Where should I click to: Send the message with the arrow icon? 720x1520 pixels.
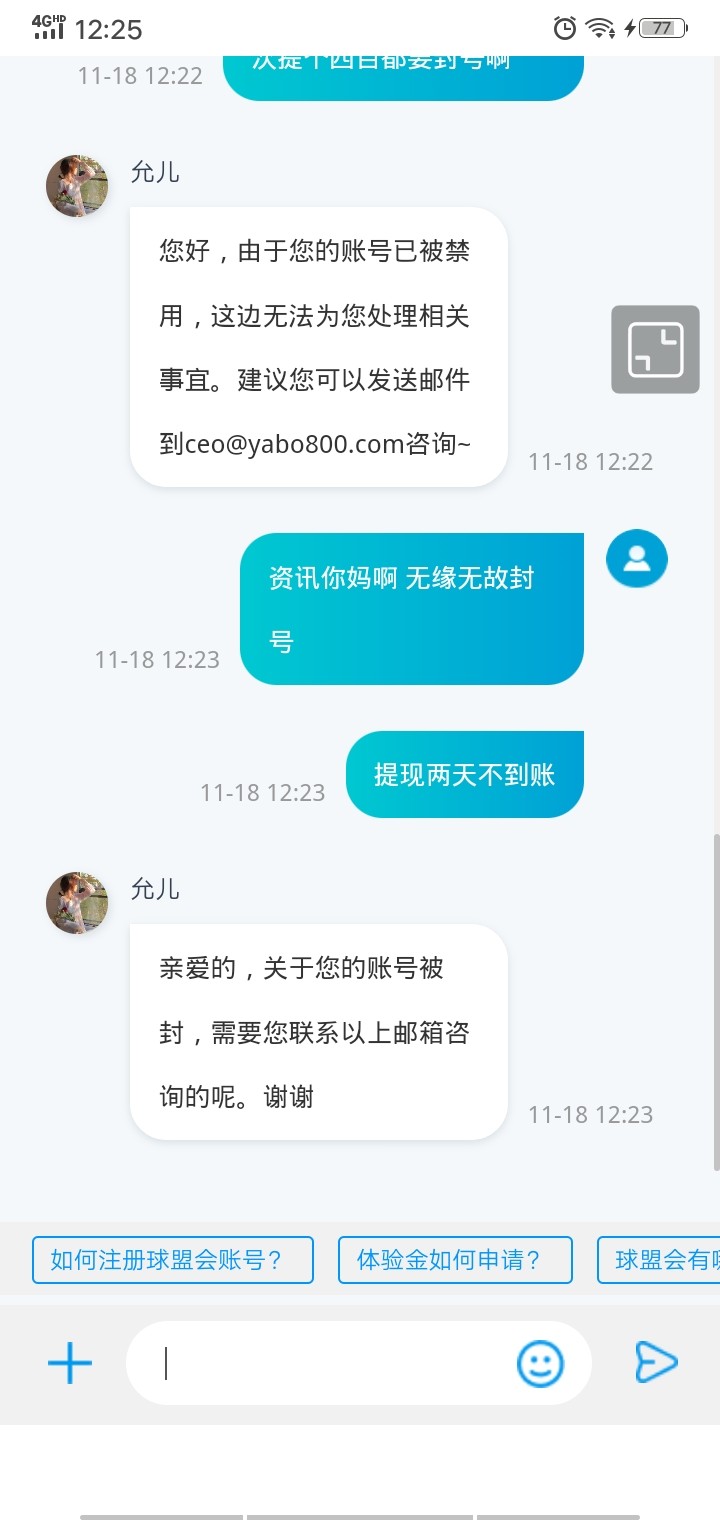click(656, 1363)
